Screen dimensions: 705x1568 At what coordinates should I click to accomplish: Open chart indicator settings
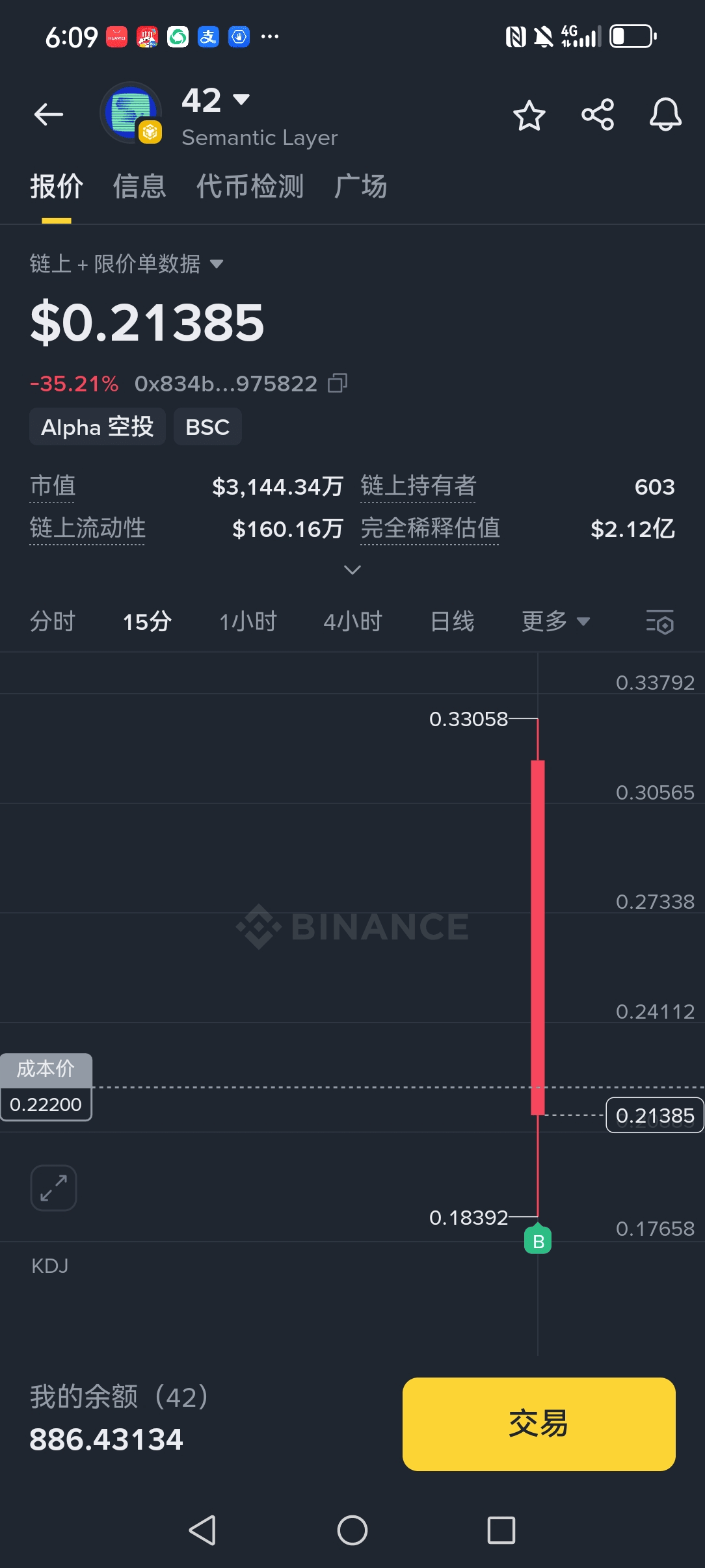click(x=659, y=621)
